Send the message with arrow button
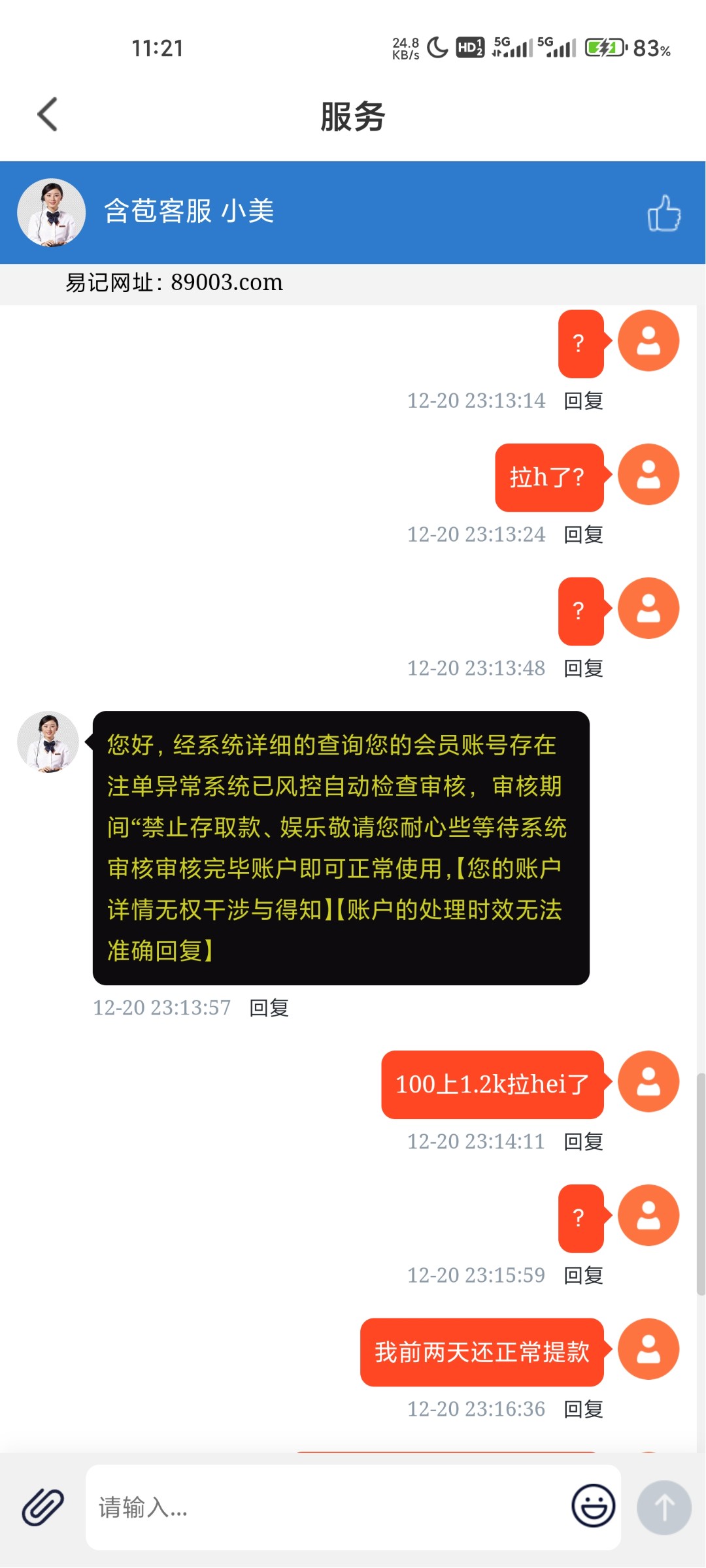 tap(664, 1507)
